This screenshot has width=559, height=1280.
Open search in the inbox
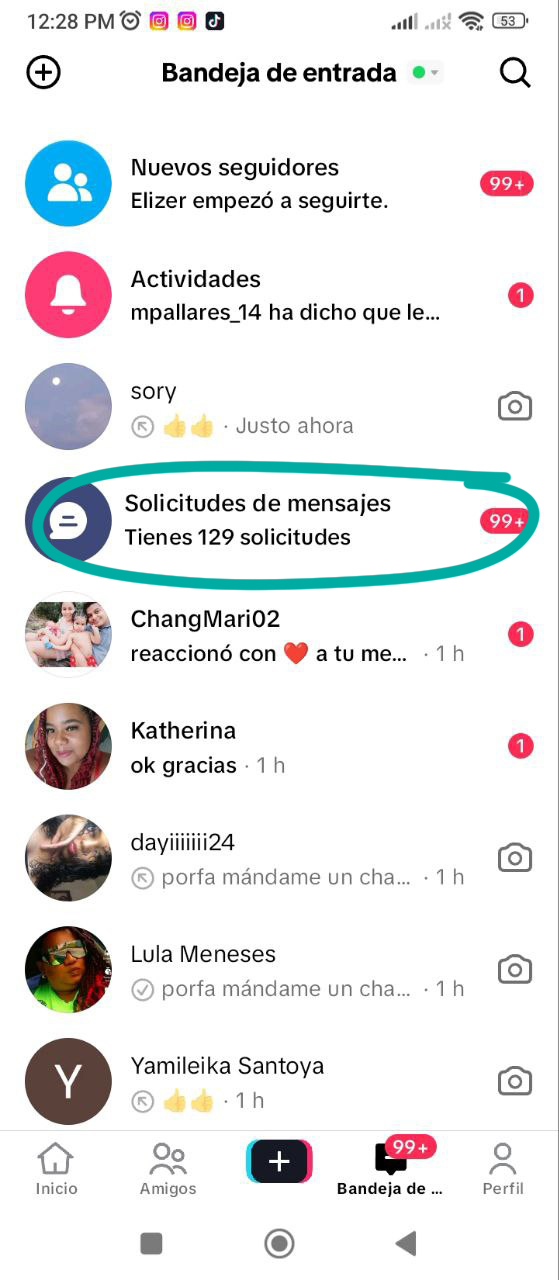point(514,73)
